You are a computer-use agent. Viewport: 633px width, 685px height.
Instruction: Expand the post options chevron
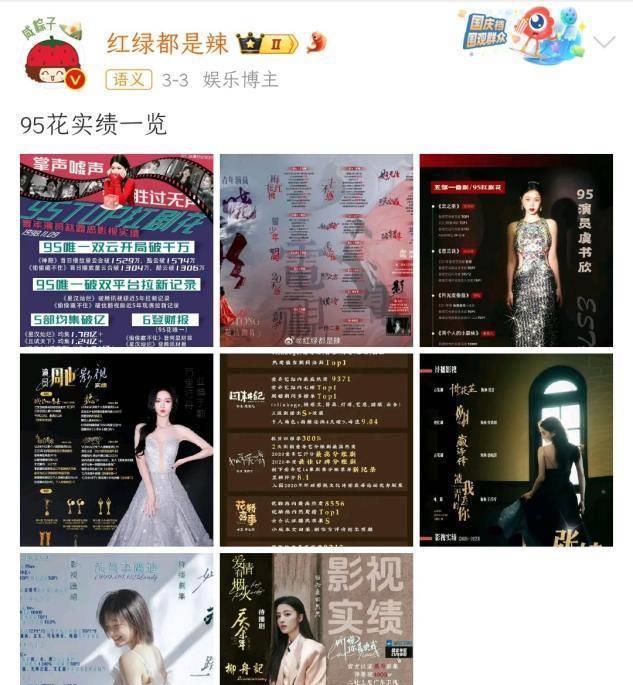pyautogui.click(x=604, y=42)
